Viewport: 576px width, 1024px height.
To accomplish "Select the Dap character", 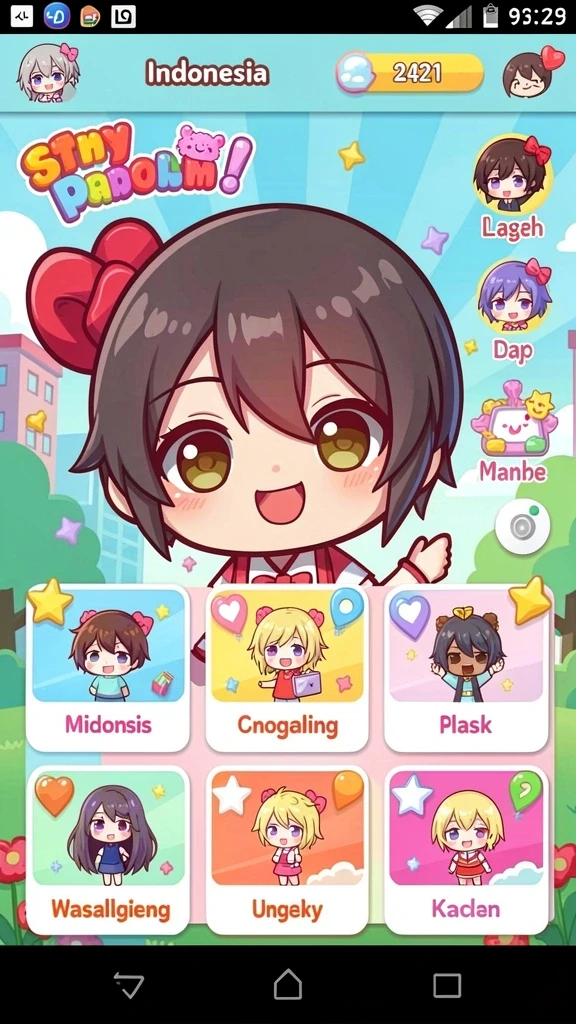I will (x=513, y=310).
